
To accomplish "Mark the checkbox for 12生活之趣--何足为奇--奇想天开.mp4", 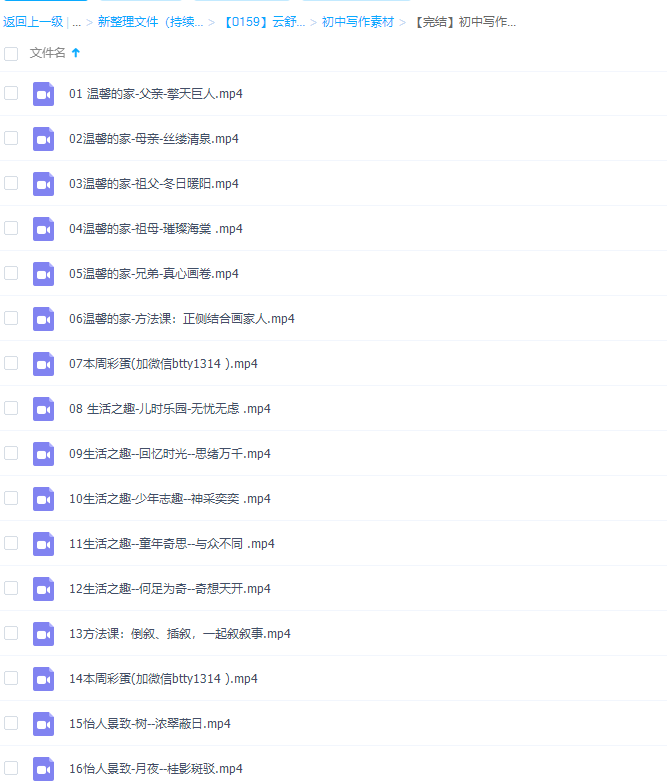I will click(x=11, y=588).
